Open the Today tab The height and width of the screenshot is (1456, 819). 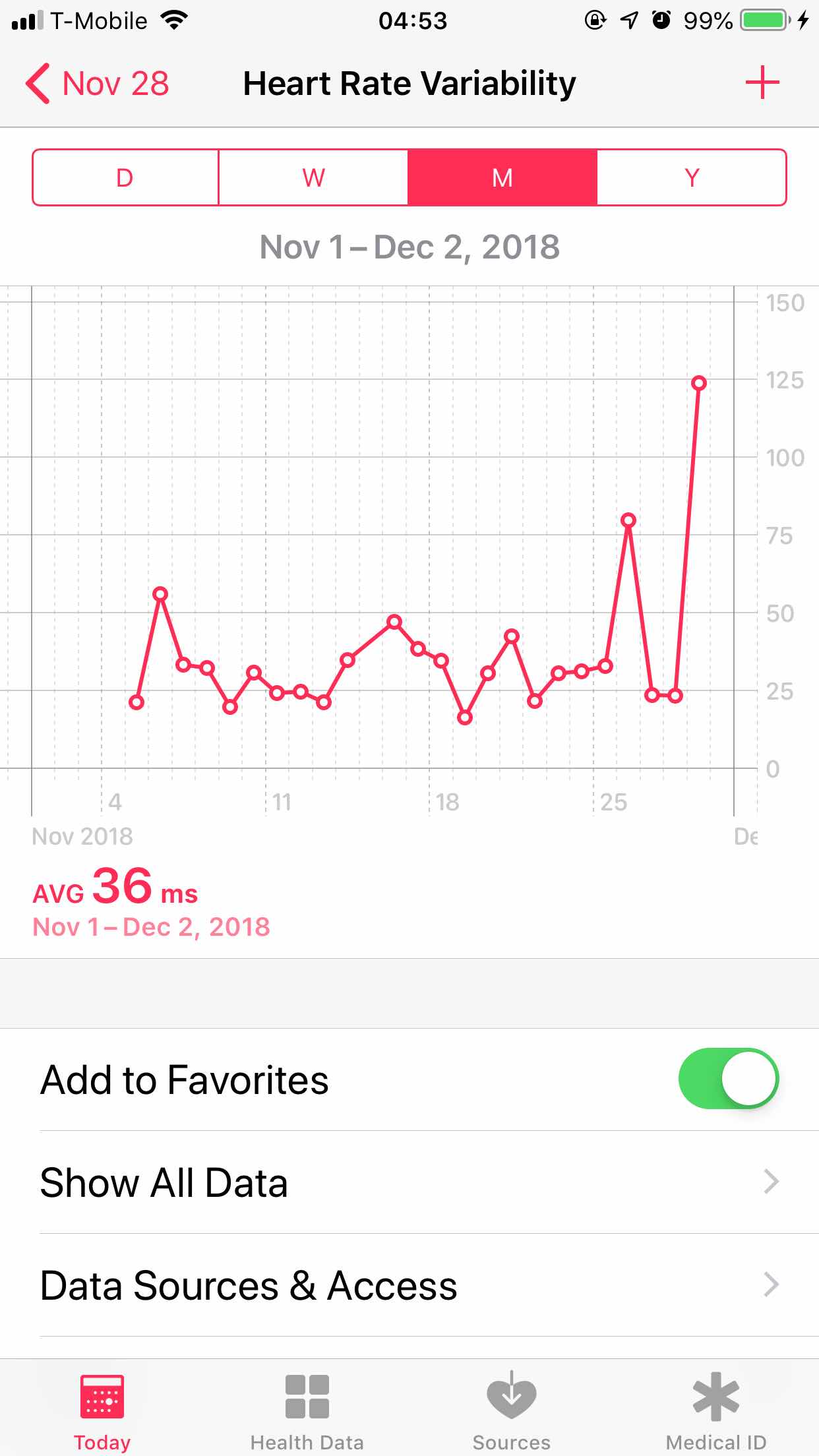102,1406
